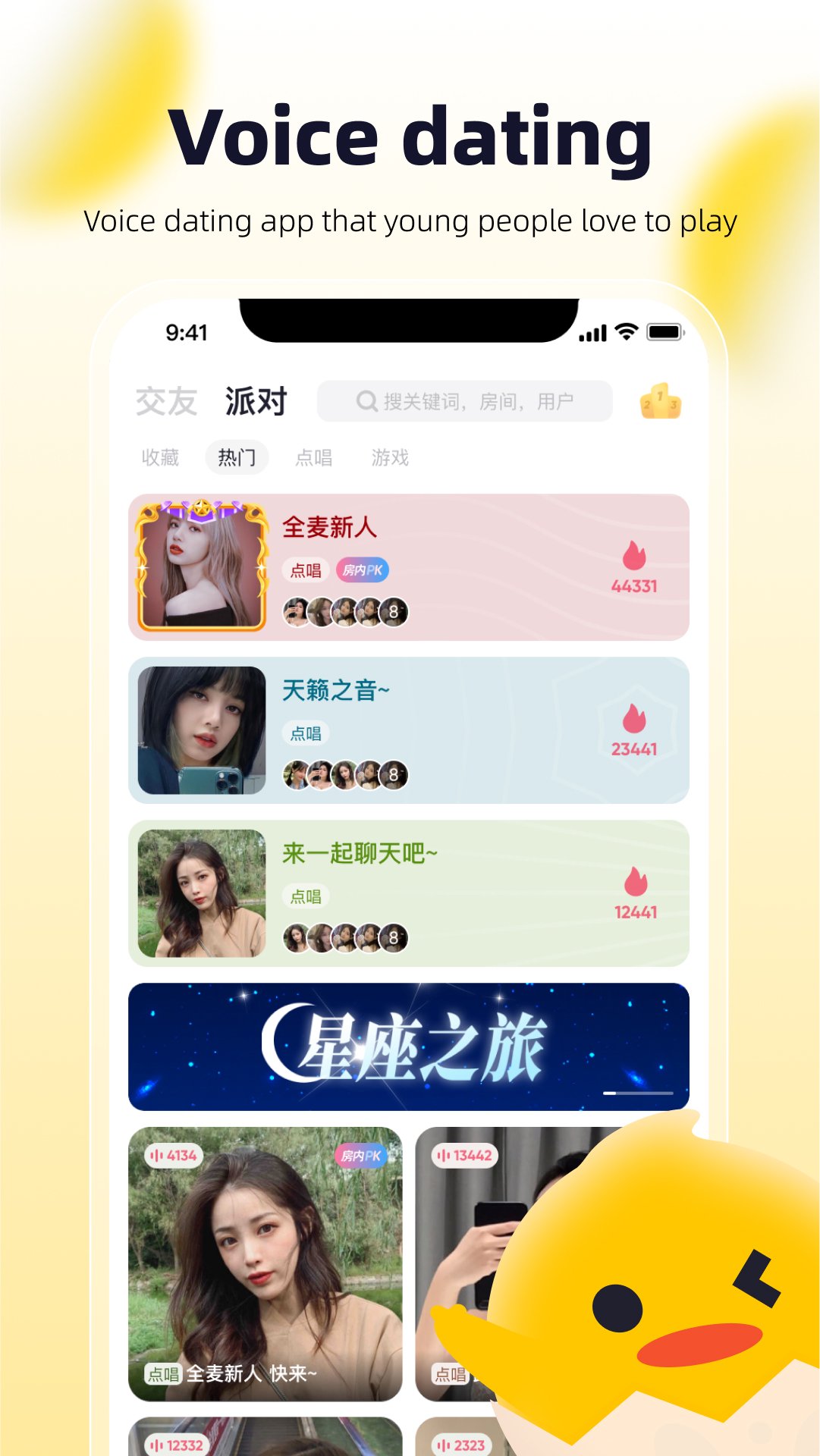Enable the 点唱 tag on 来一起聊天吧~ room
Screen dimensions: 820x1456
(304, 896)
